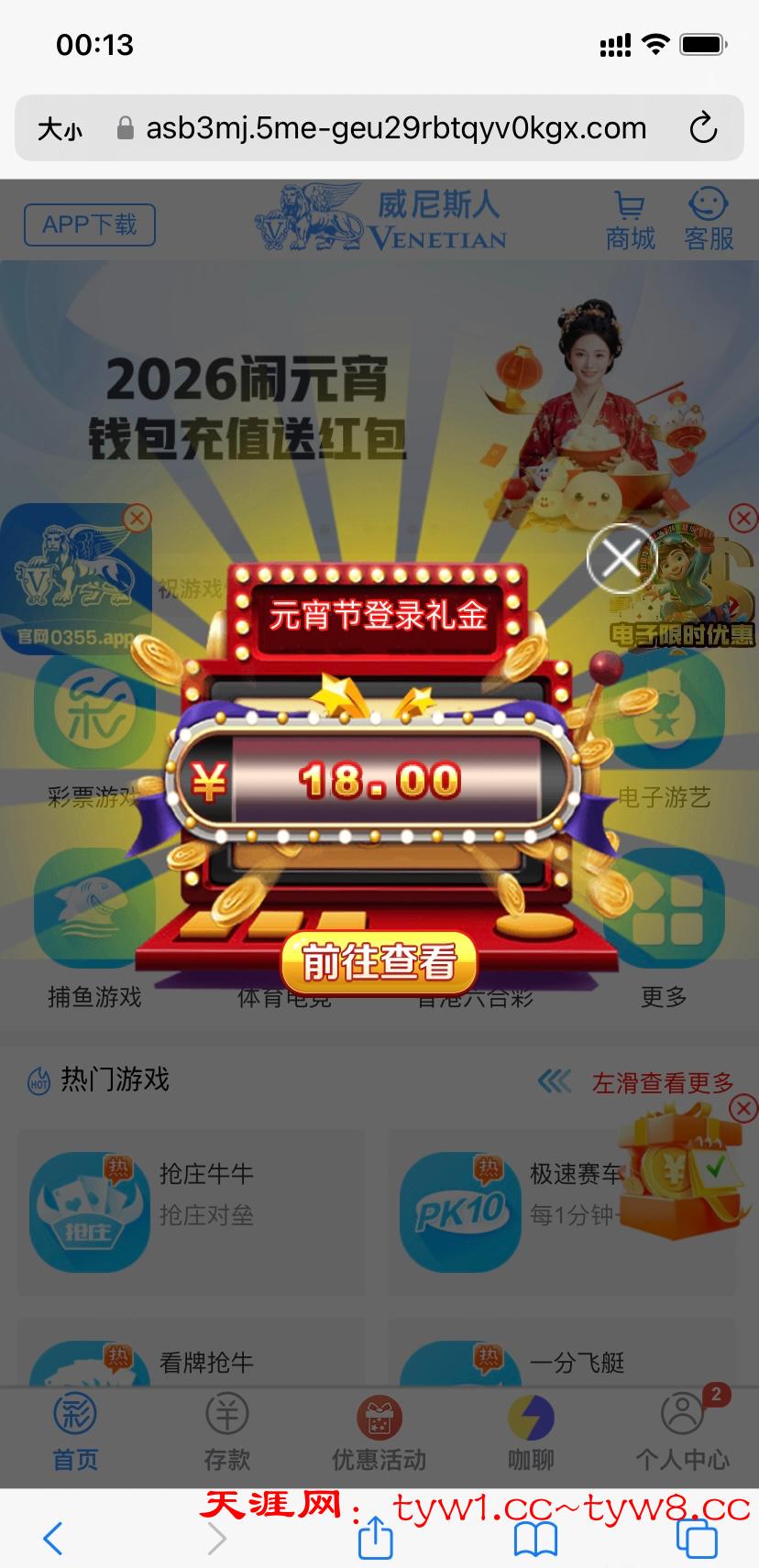This screenshot has width=759, height=1568.
Task: Switch to the 咖聊 tab
Action: pyautogui.click(x=531, y=1434)
